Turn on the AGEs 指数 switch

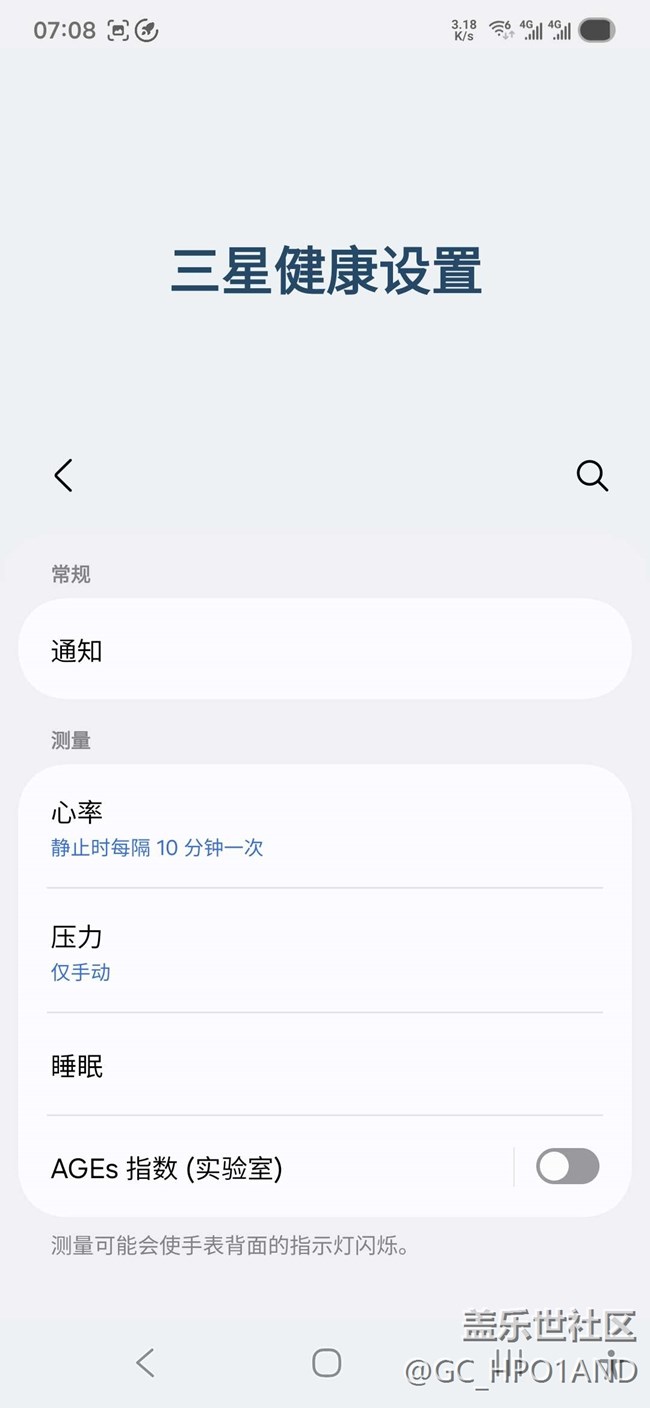coord(567,1167)
